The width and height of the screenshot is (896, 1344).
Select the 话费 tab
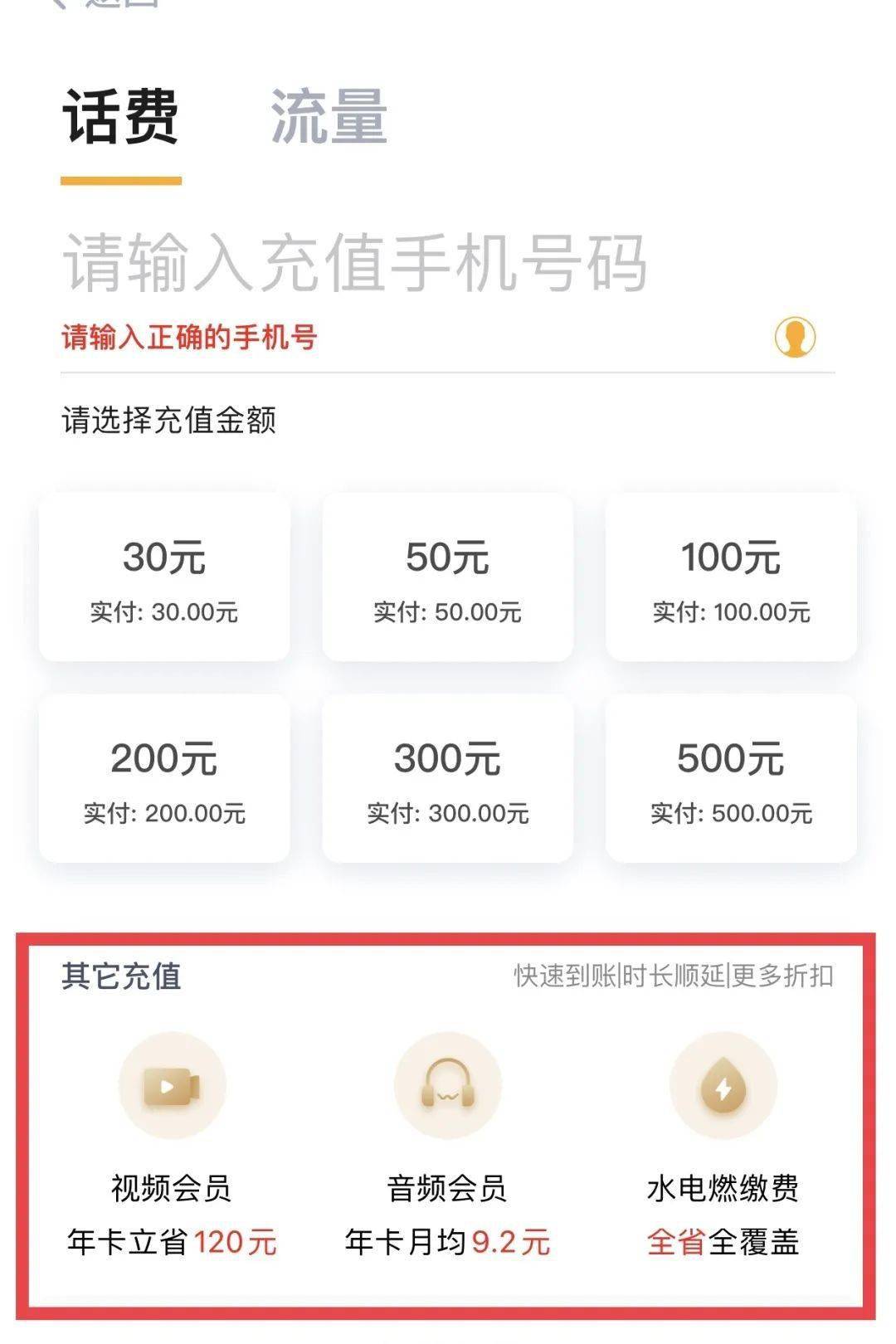coord(121,118)
